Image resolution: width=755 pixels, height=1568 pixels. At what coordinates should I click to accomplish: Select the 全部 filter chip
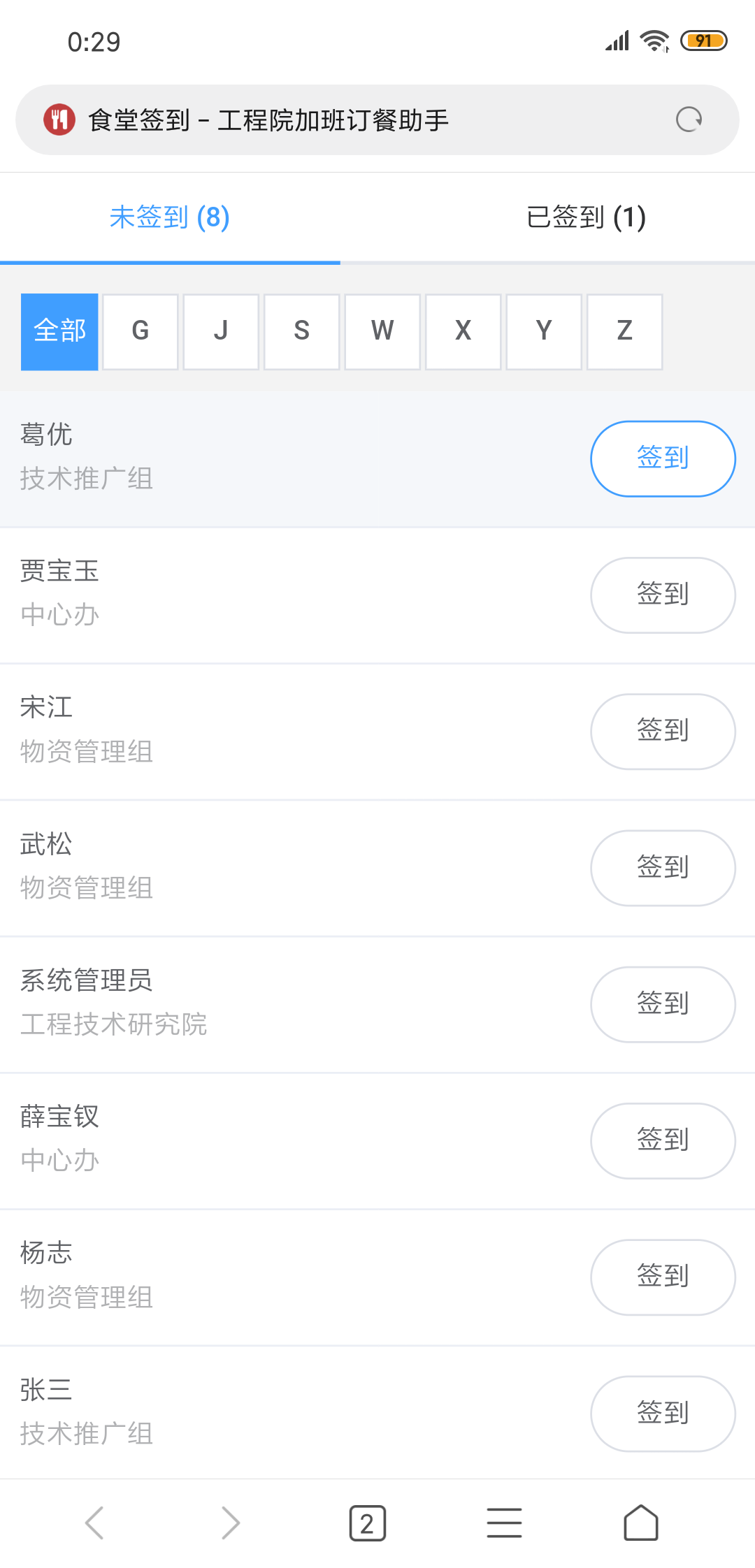coord(59,331)
